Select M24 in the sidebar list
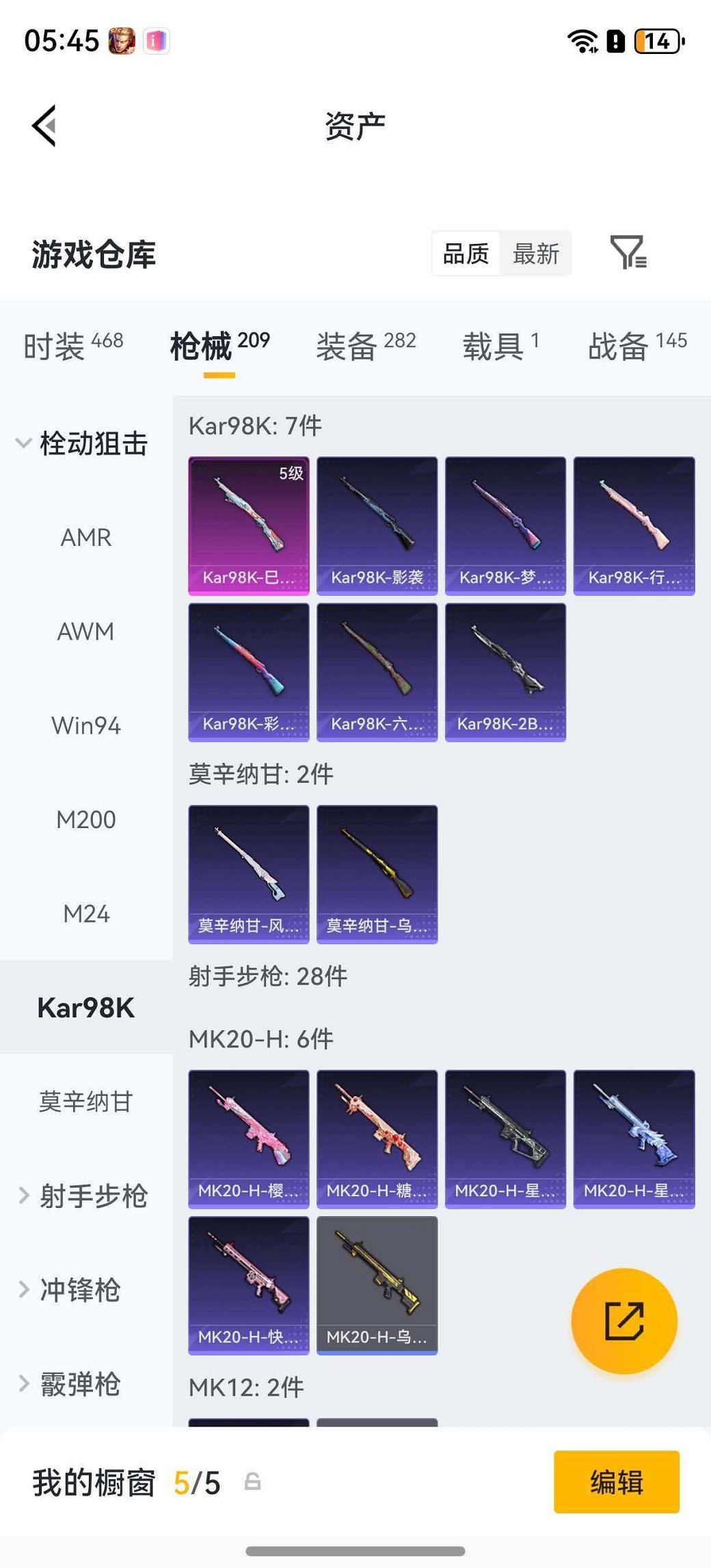 point(86,913)
